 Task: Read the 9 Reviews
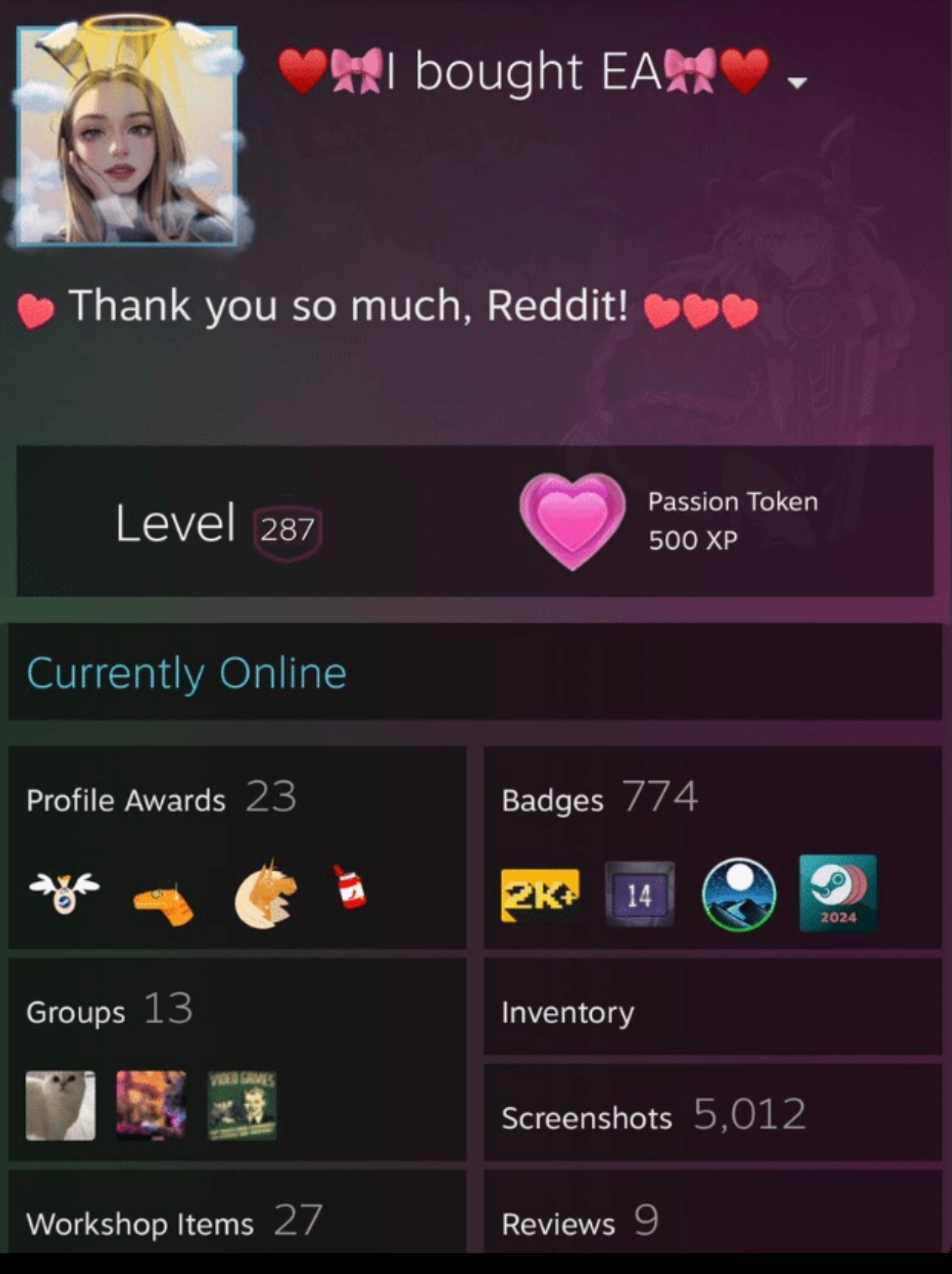coord(580,1223)
